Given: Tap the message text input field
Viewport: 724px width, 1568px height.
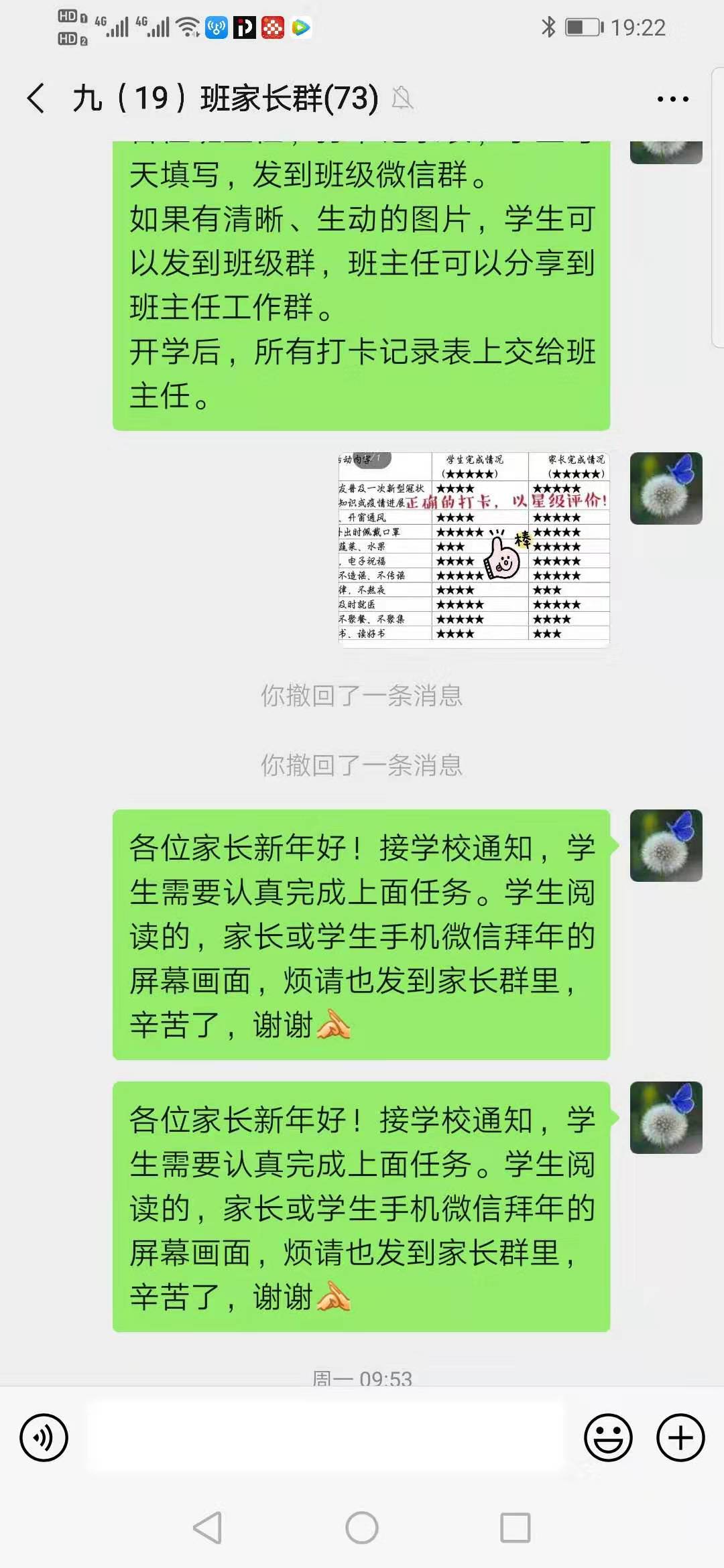Looking at the screenshot, I should (x=325, y=1437).
